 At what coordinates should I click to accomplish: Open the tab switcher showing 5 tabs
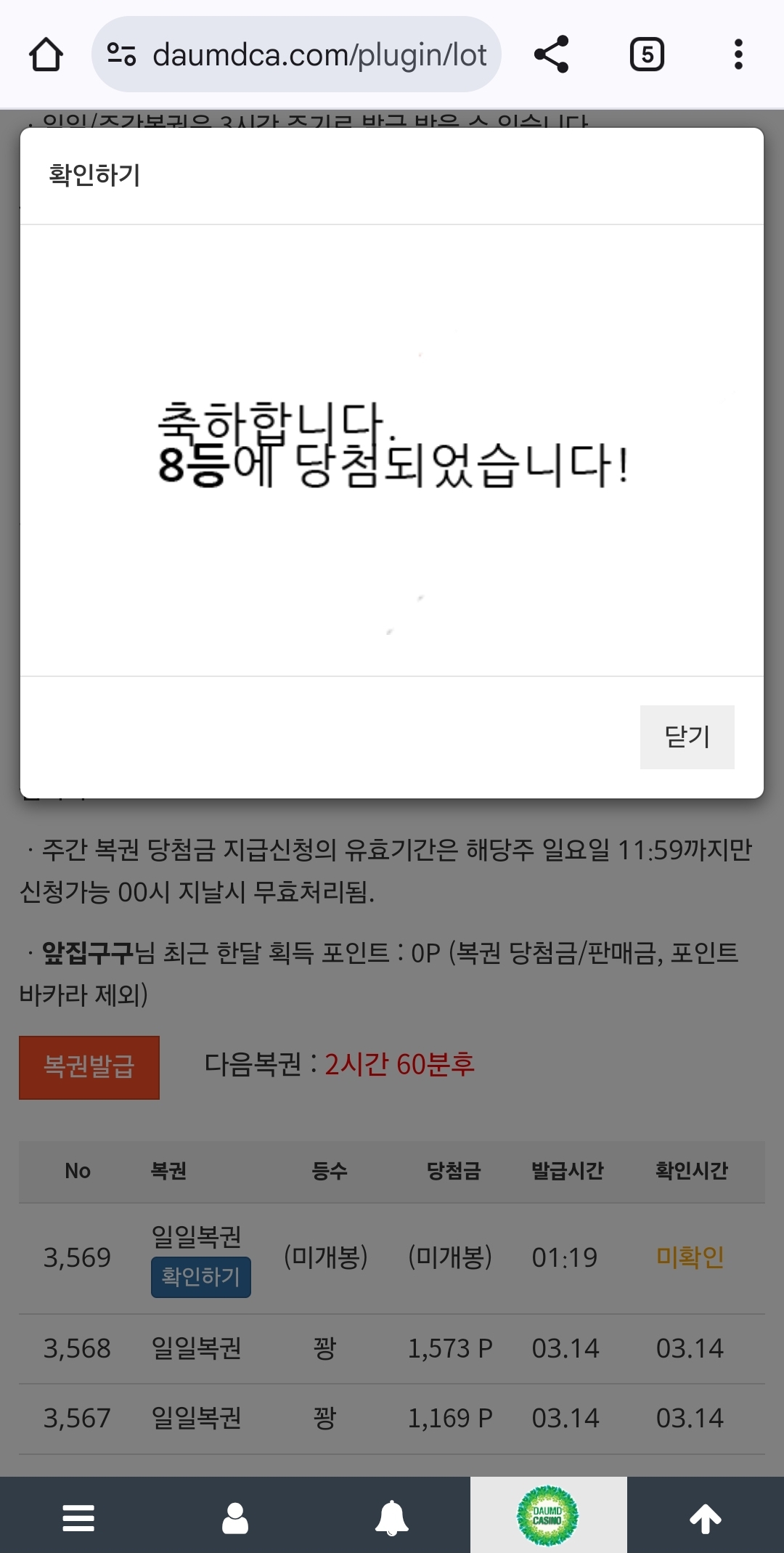pos(647,54)
